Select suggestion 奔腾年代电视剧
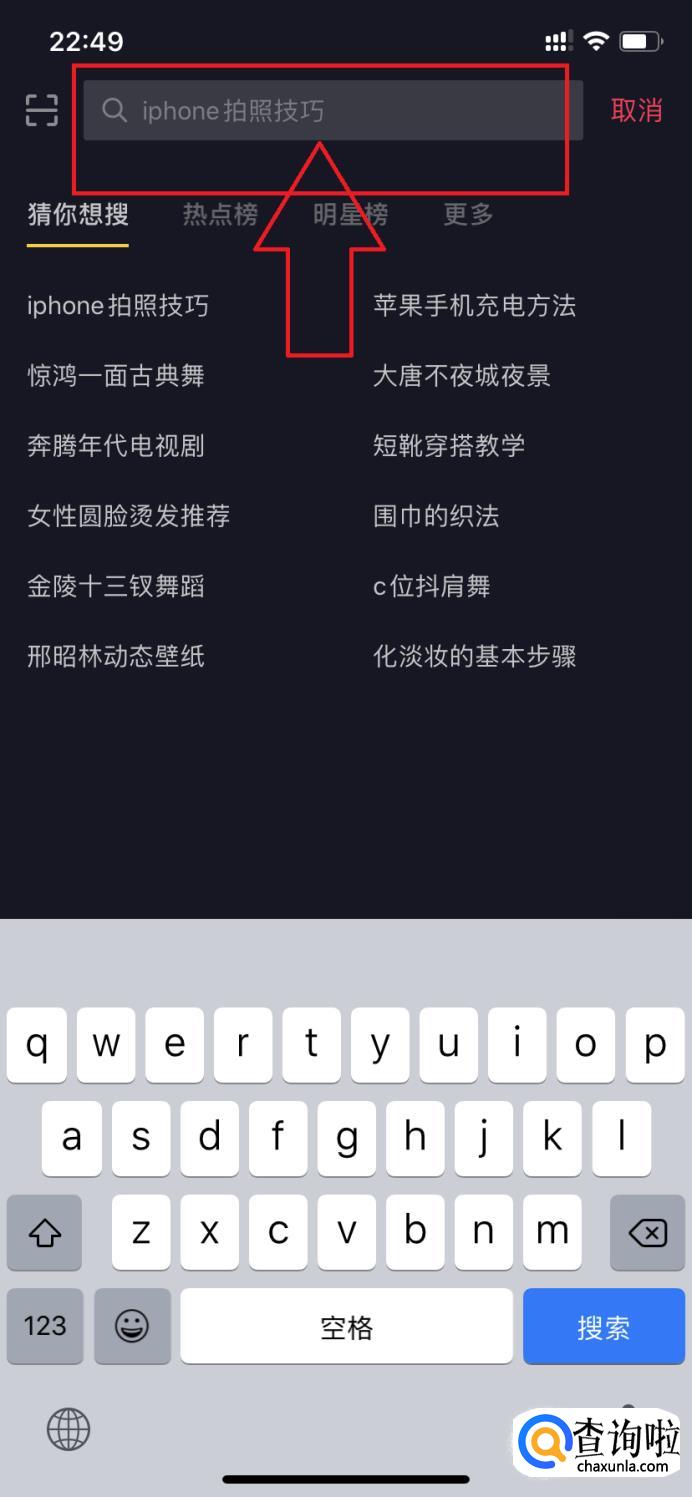The width and height of the screenshot is (692, 1497). [x=116, y=446]
